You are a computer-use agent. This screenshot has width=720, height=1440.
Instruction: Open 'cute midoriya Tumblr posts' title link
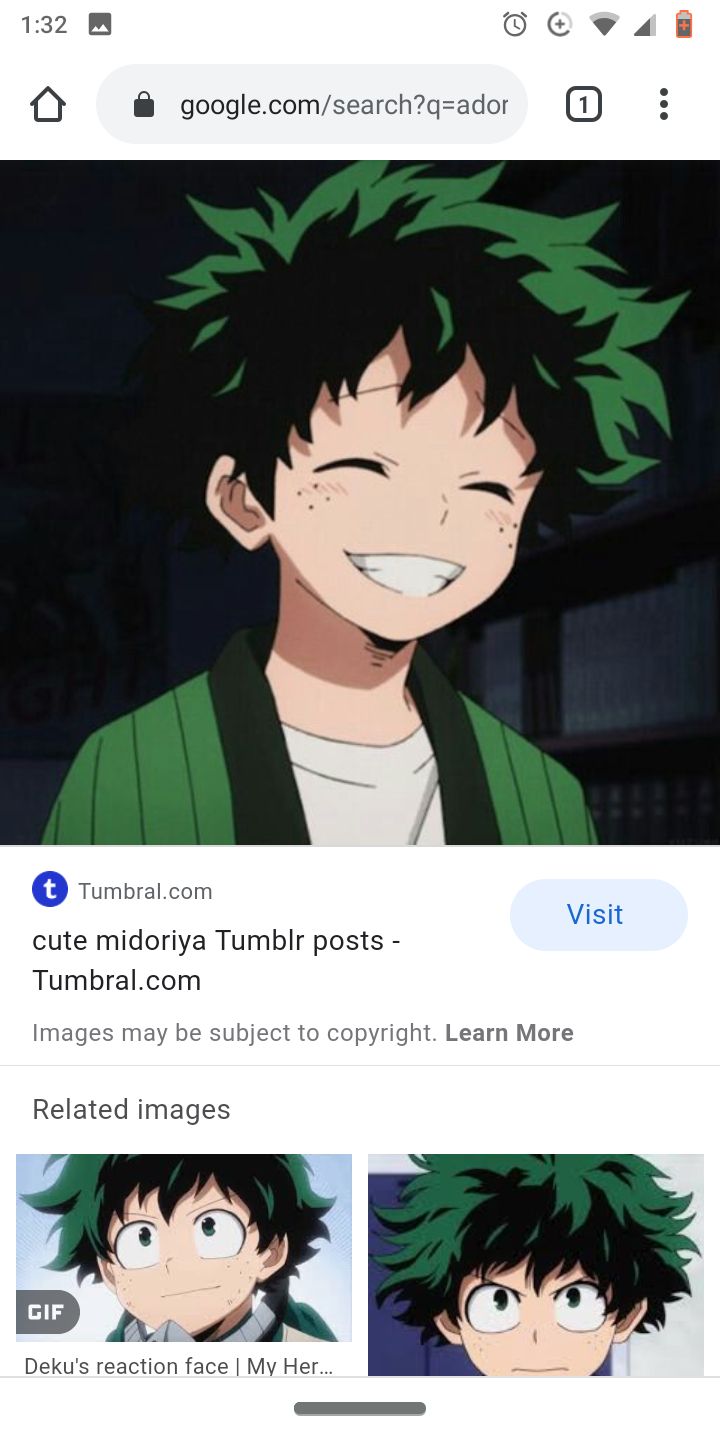point(216,960)
